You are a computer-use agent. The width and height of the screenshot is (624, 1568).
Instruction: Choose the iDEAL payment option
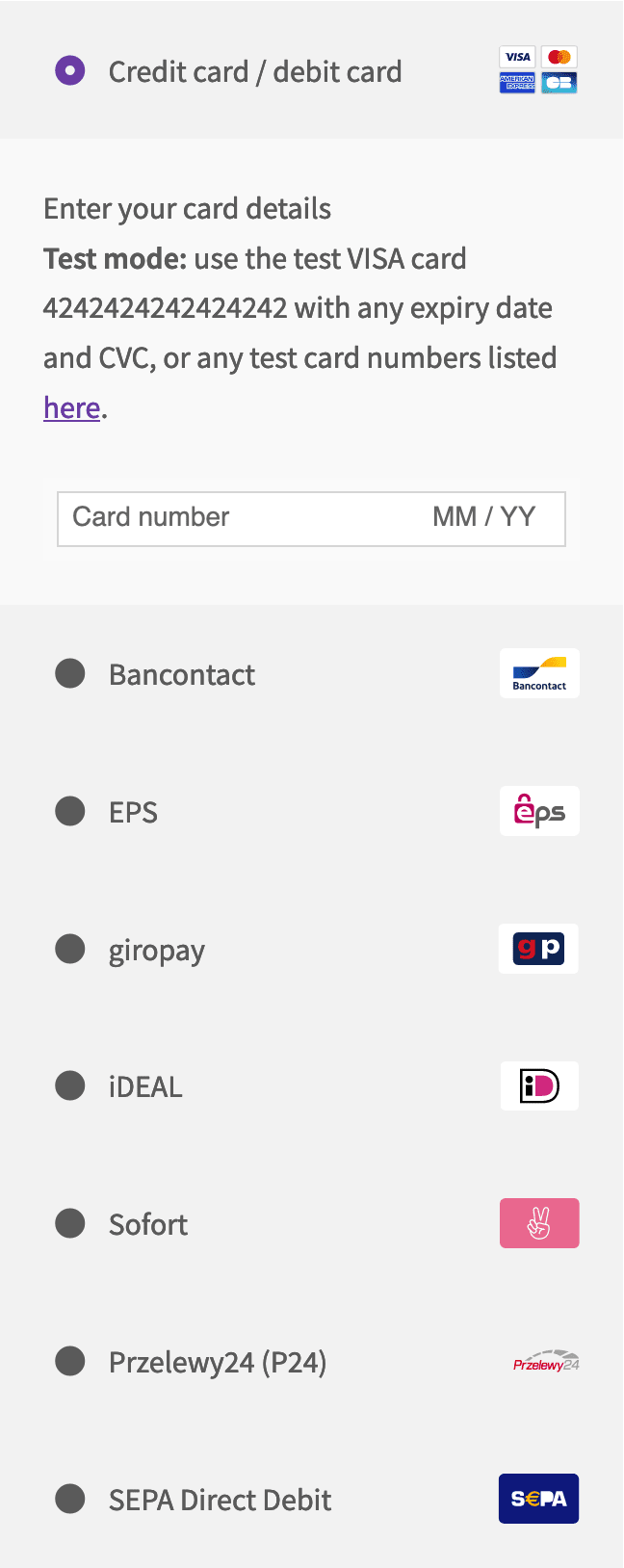70,1086
